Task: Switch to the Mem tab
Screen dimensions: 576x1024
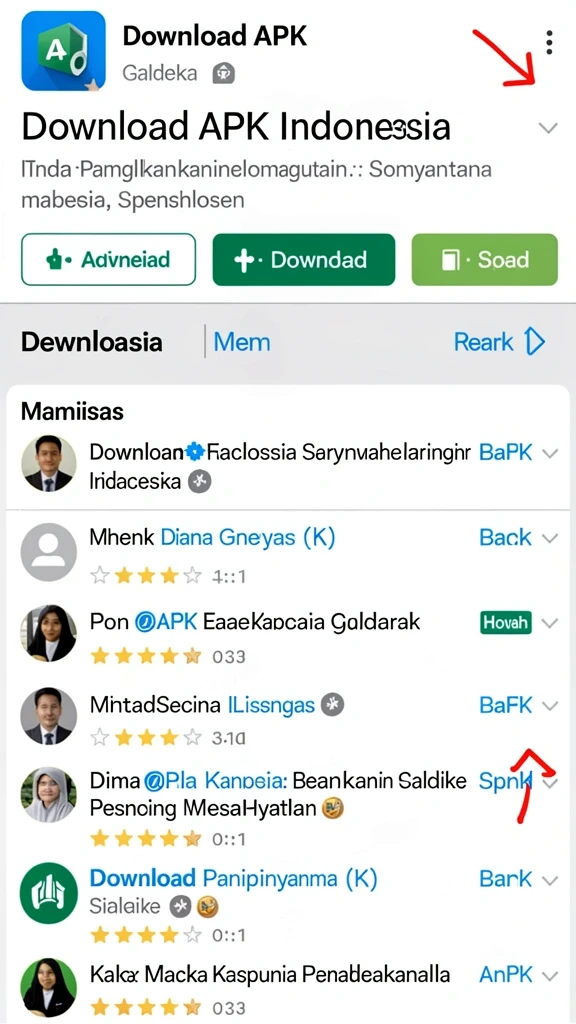Action: coord(242,342)
